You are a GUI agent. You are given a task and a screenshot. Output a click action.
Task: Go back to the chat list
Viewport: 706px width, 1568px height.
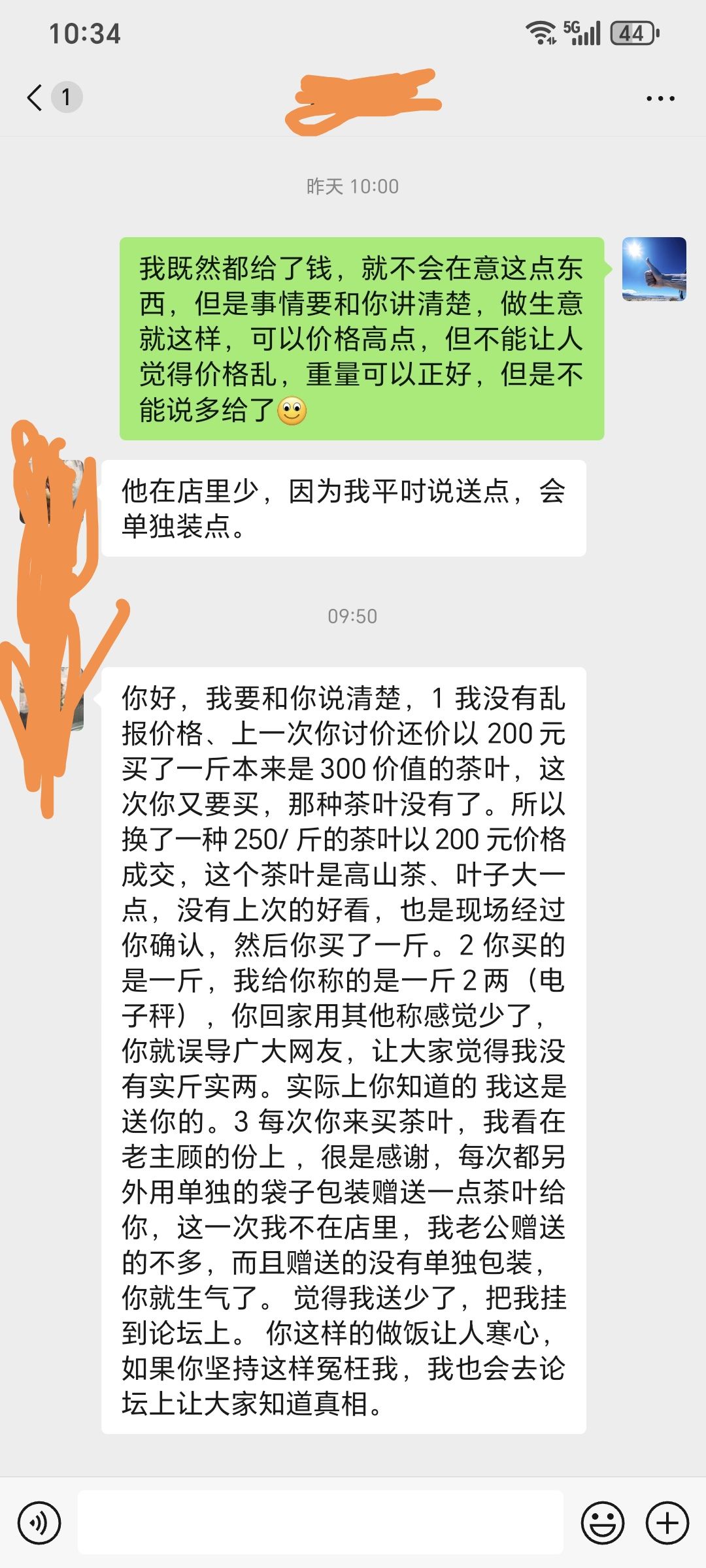click(35, 98)
